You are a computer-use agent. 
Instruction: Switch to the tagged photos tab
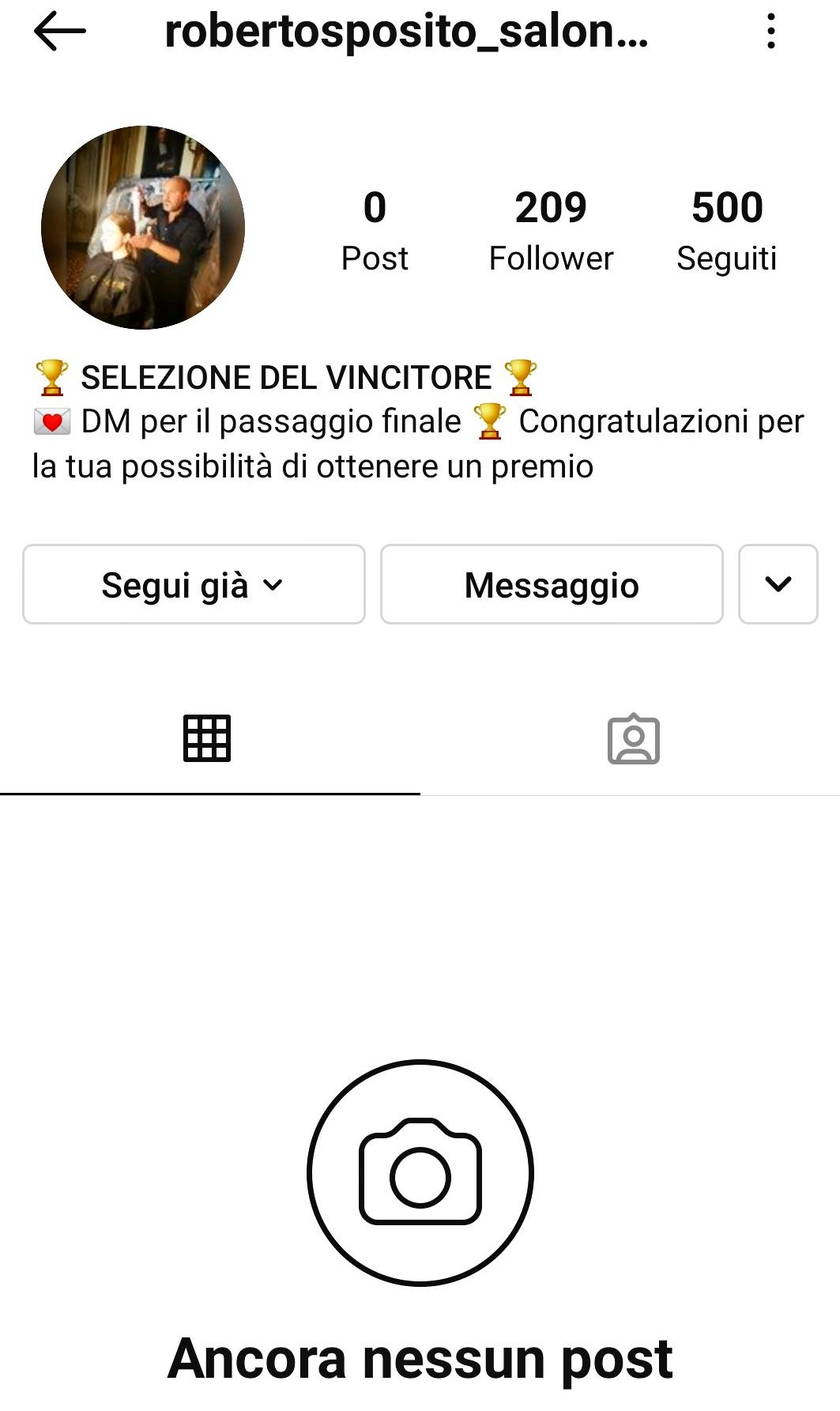click(x=633, y=738)
